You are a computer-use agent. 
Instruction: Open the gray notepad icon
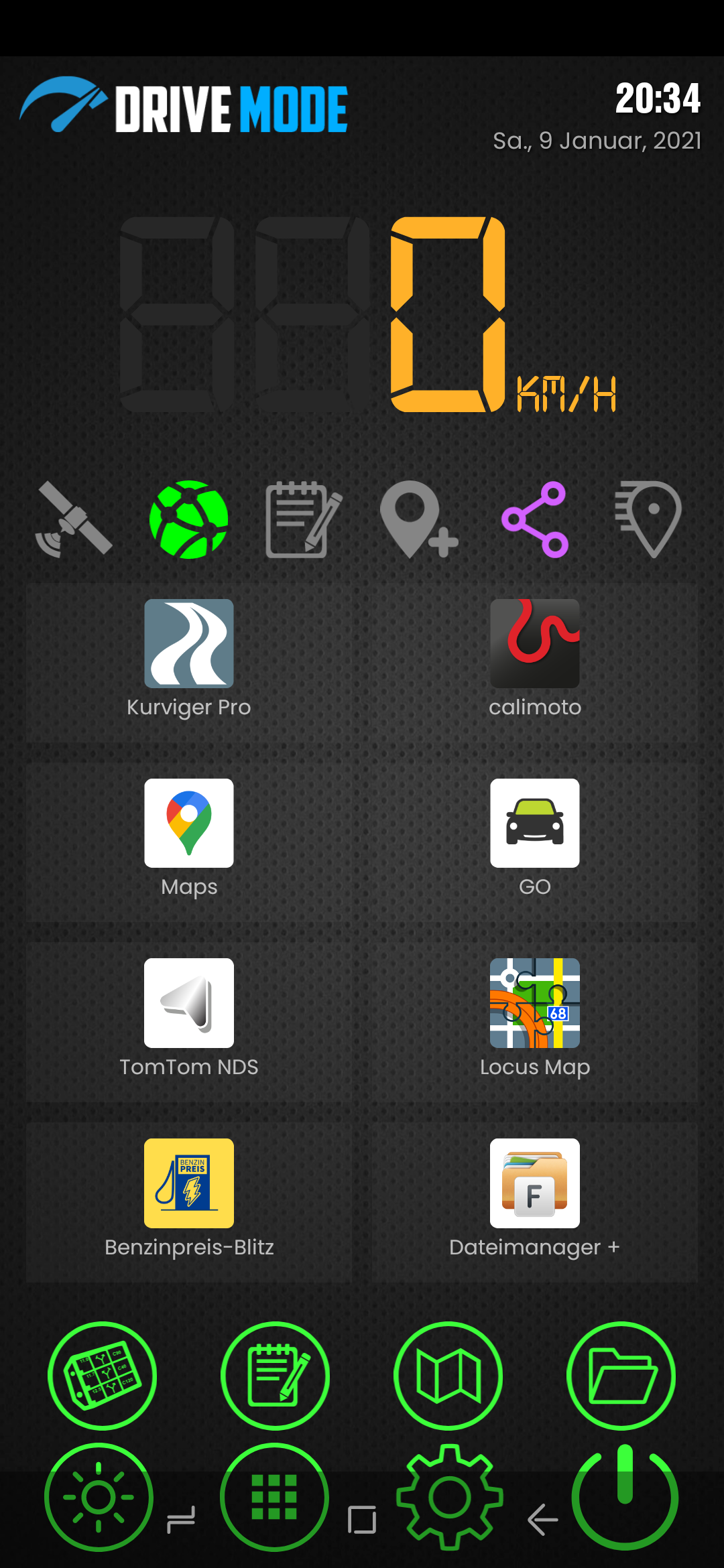coord(304,519)
